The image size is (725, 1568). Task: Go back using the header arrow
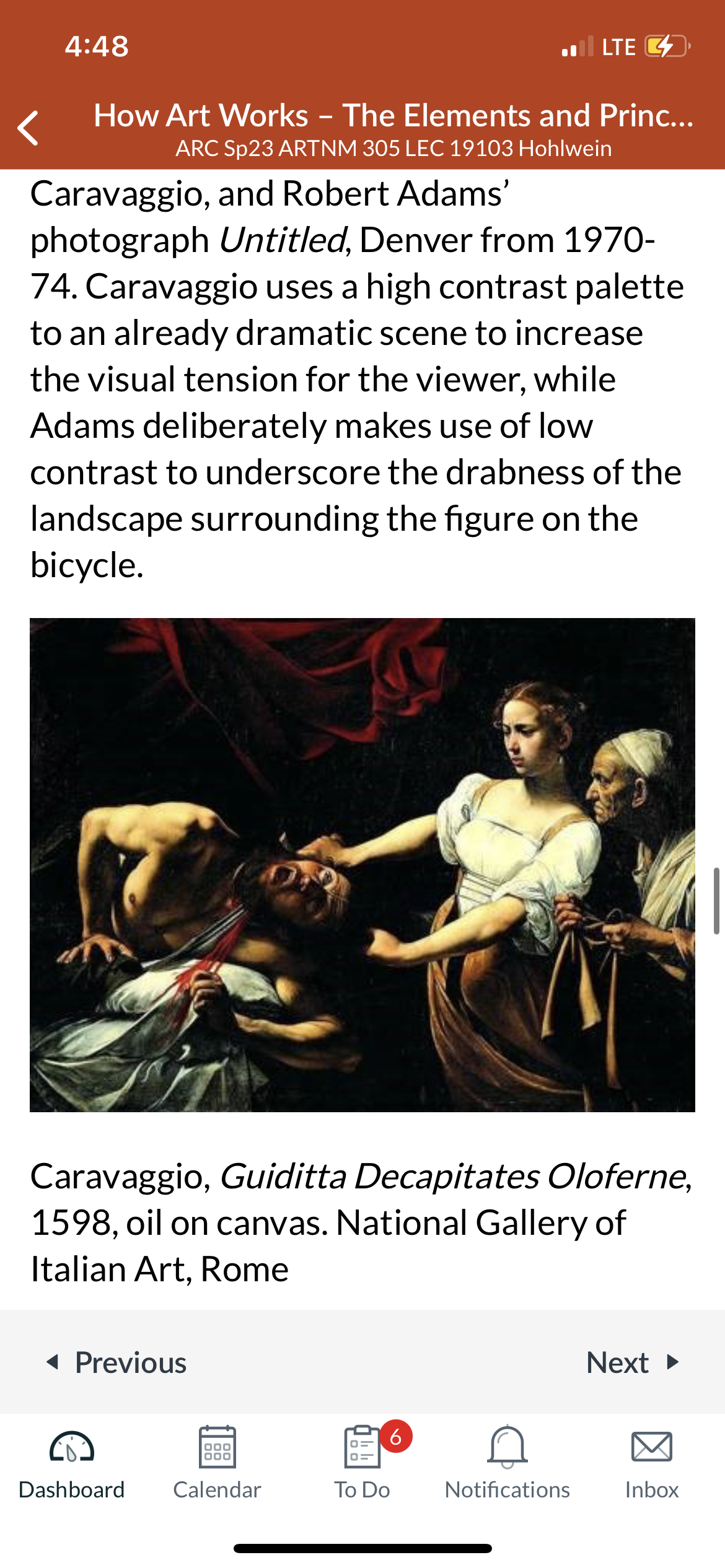pyautogui.click(x=29, y=128)
